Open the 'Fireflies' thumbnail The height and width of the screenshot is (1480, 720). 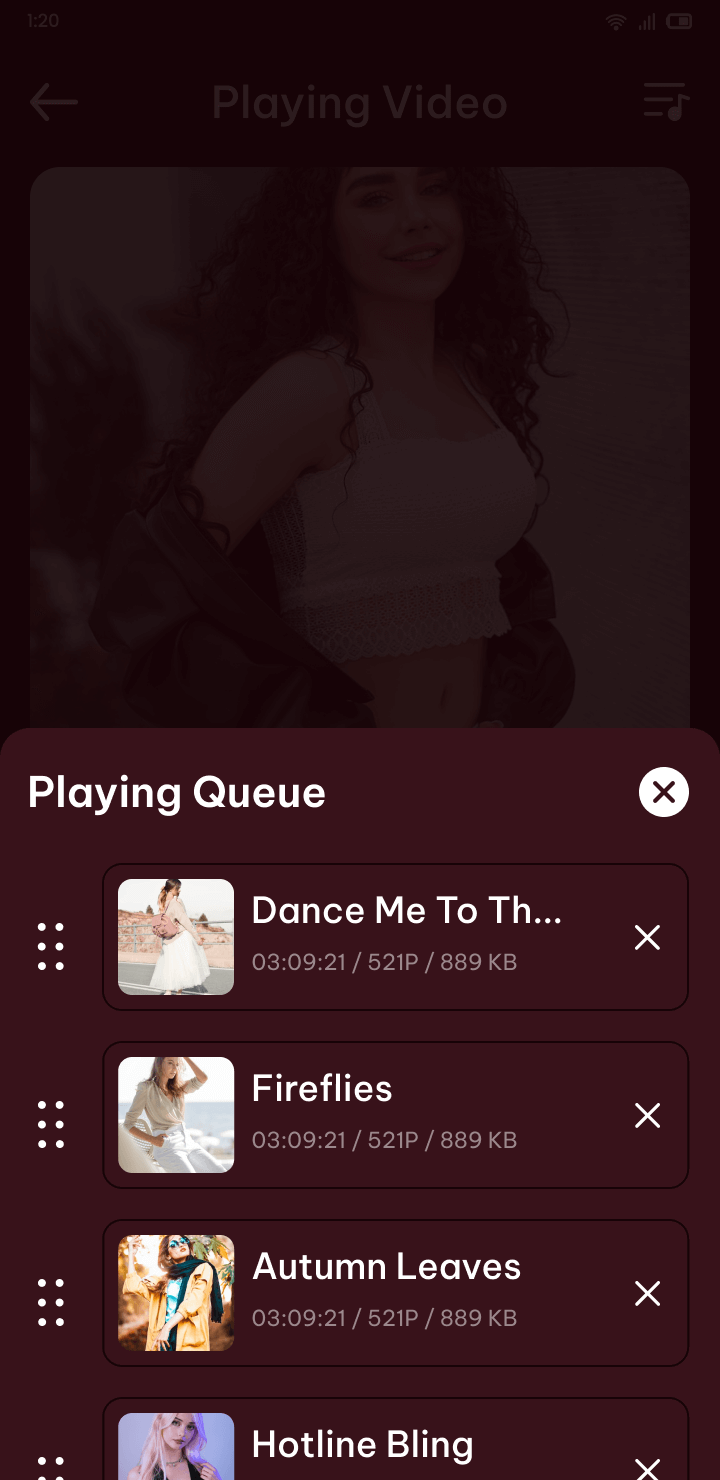(x=175, y=1114)
